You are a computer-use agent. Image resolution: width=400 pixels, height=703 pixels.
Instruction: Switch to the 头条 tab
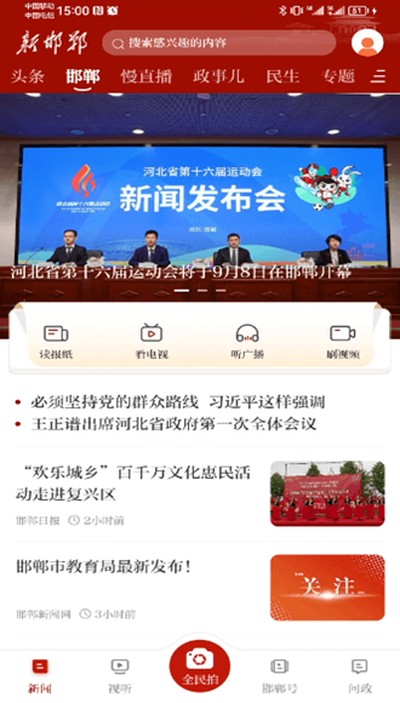tap(28, 76)
